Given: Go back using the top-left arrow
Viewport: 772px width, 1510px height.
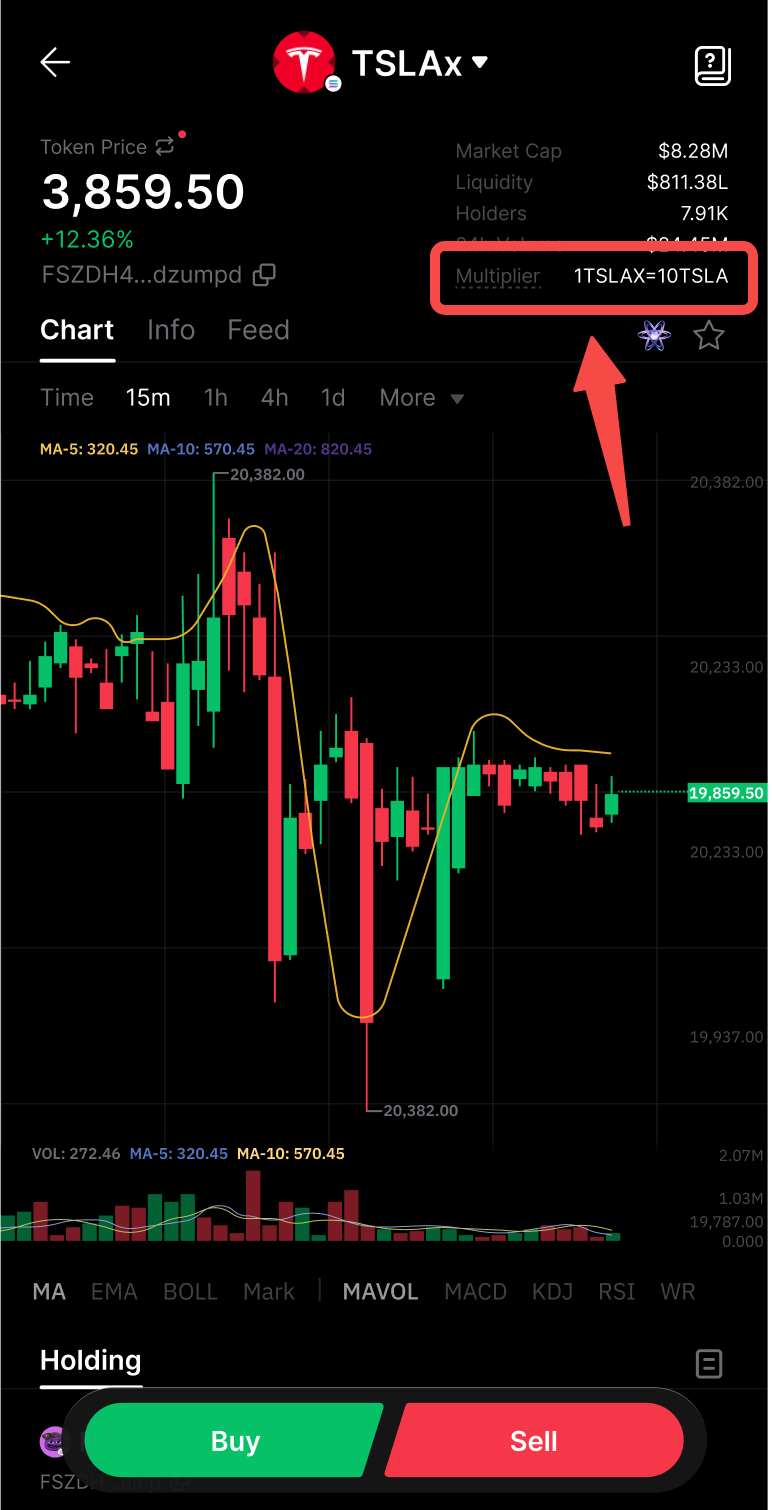Looking at the screenshot, I should click(55, 63).
